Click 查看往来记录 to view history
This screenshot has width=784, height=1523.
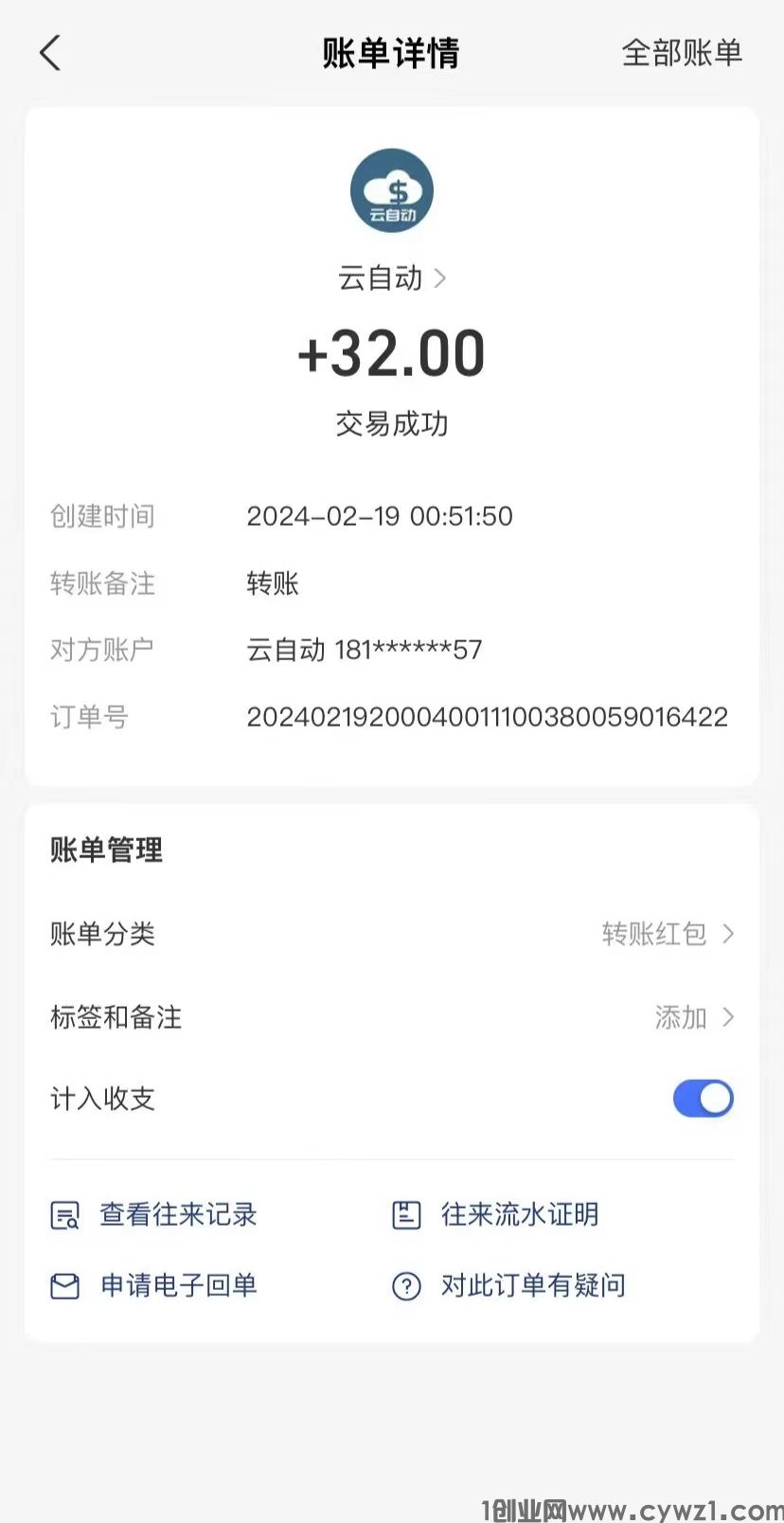coord(178,1214)
